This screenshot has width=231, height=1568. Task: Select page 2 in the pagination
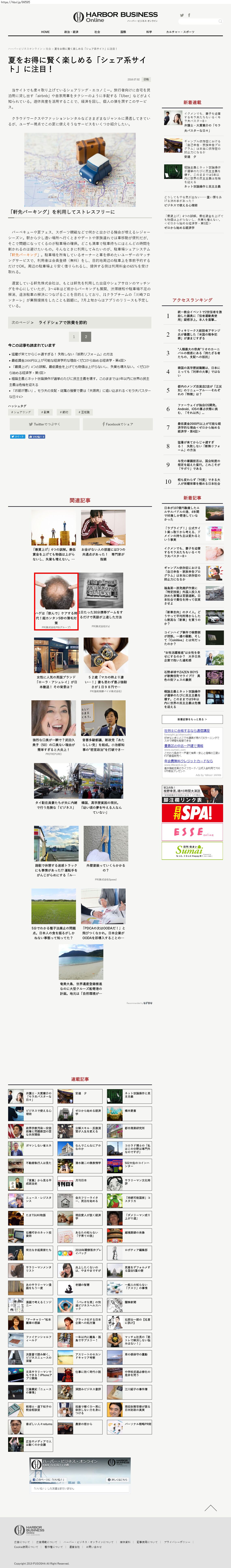click(x=86, y=337)
